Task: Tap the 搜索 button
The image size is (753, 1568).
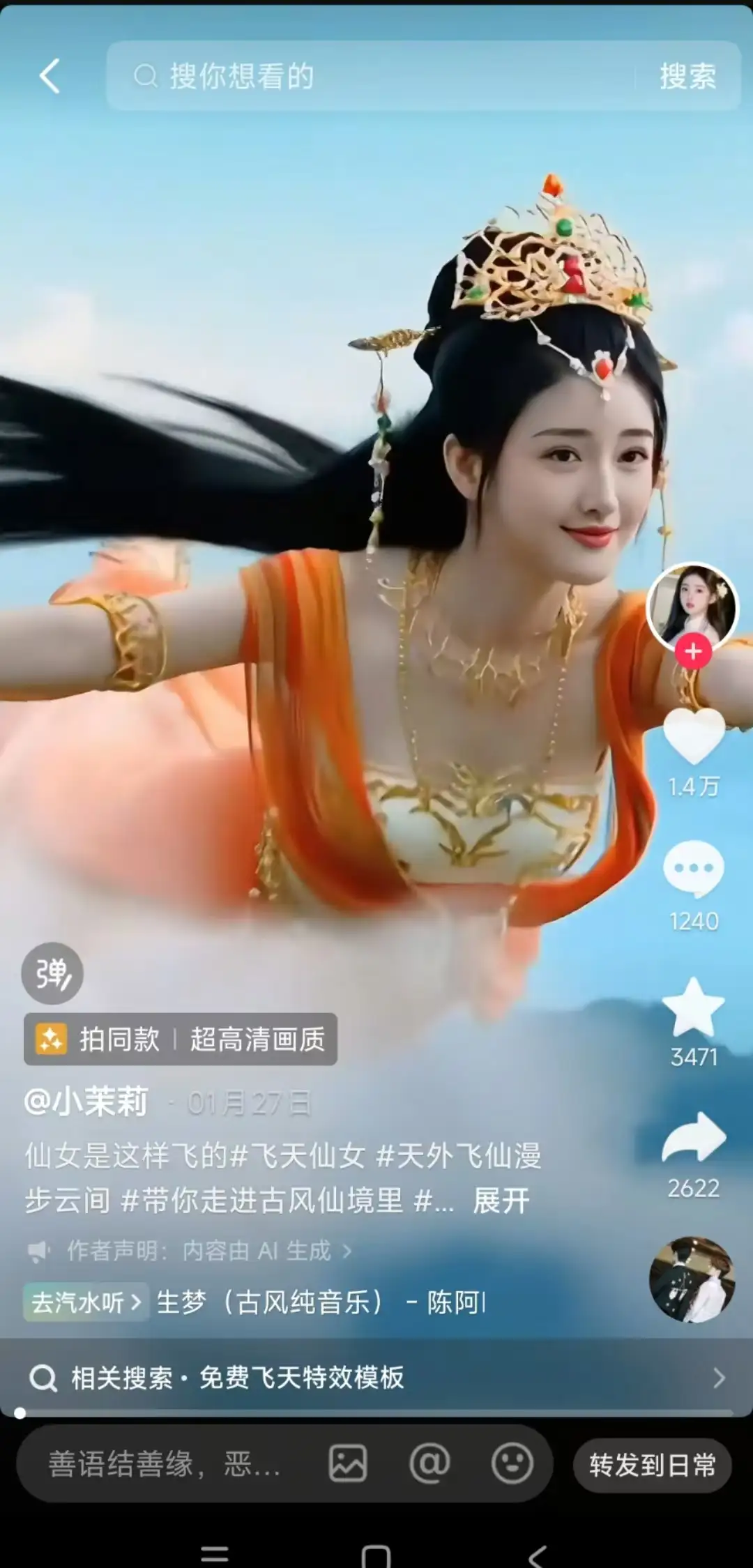Action: (x=687, y=76)
